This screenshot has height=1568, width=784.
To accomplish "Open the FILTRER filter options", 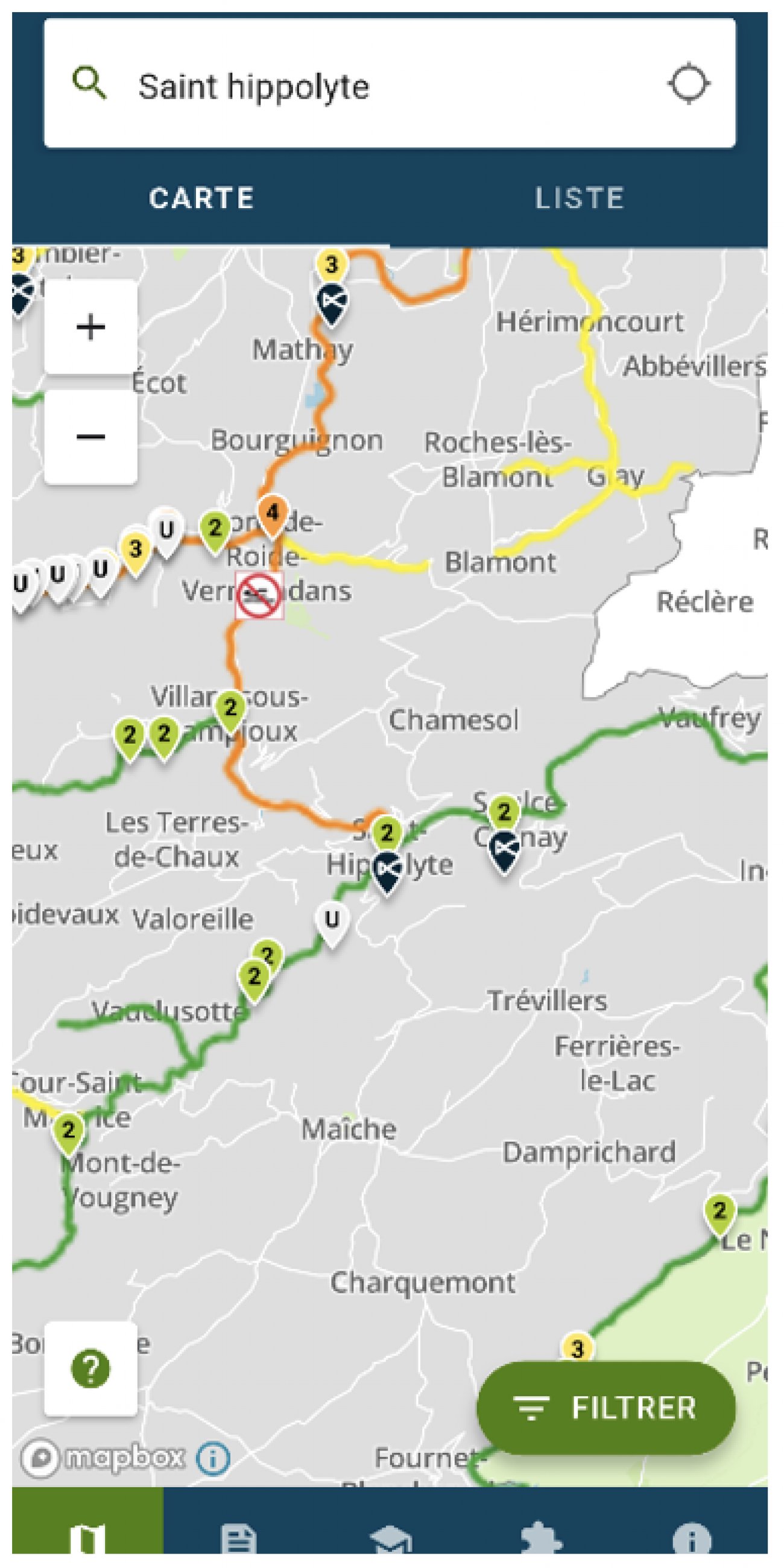I will point(606,1408).
